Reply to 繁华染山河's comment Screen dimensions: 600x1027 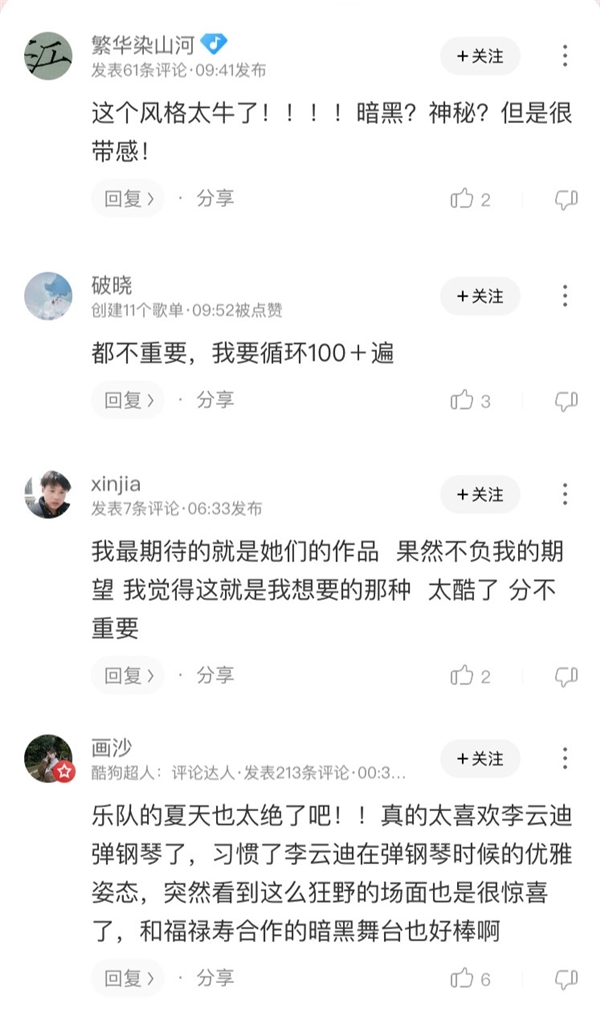(x=127, y=198)
